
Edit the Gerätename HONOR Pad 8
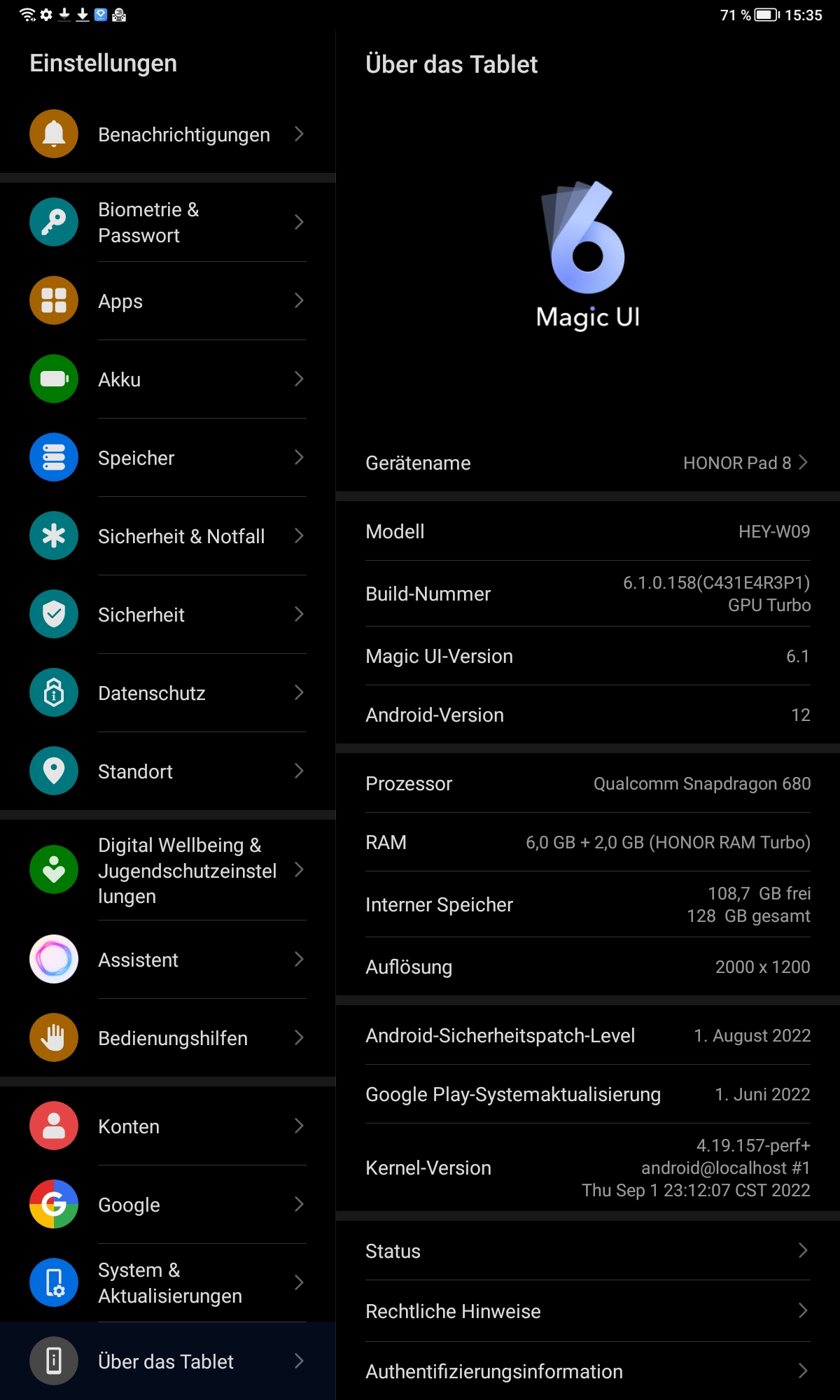[588, 463]
